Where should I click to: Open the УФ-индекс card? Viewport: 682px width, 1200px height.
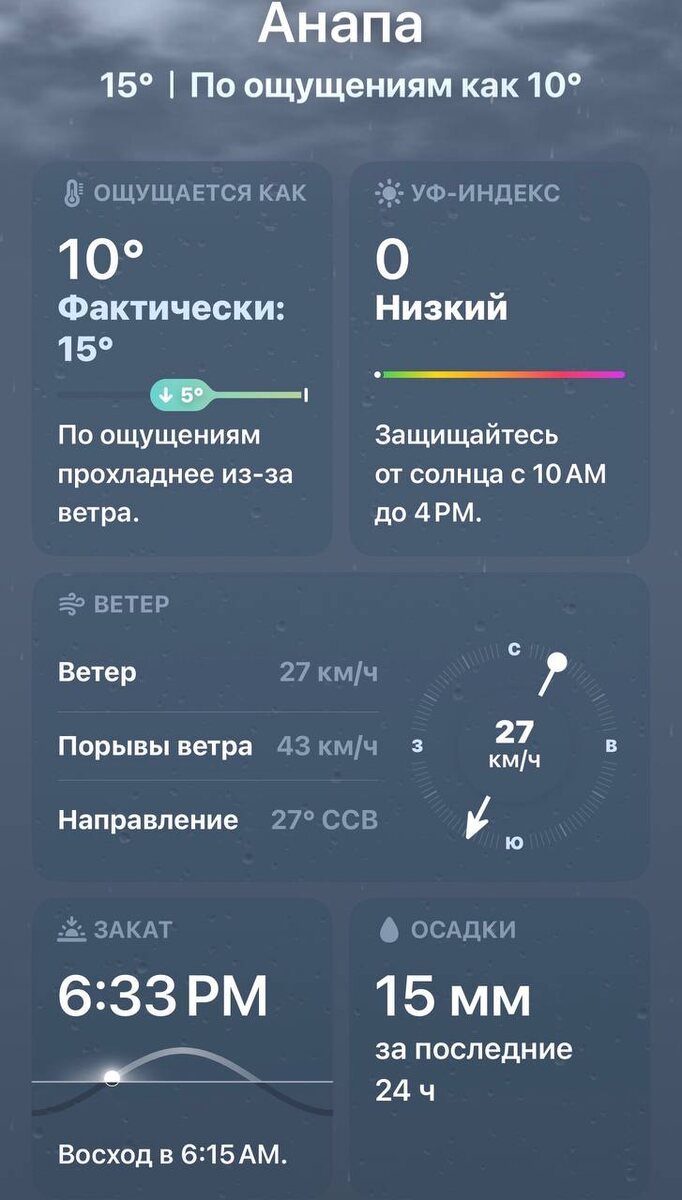[x=499, y=358]
